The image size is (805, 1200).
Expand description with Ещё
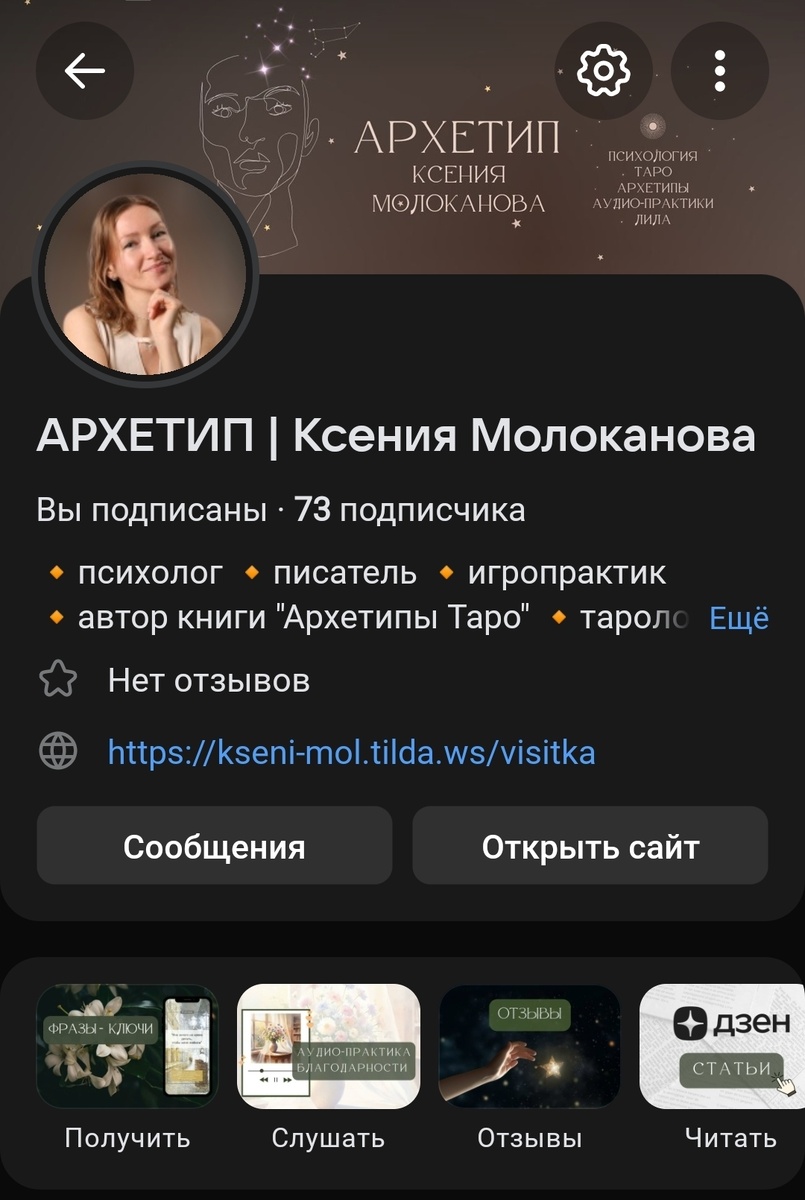739,618
